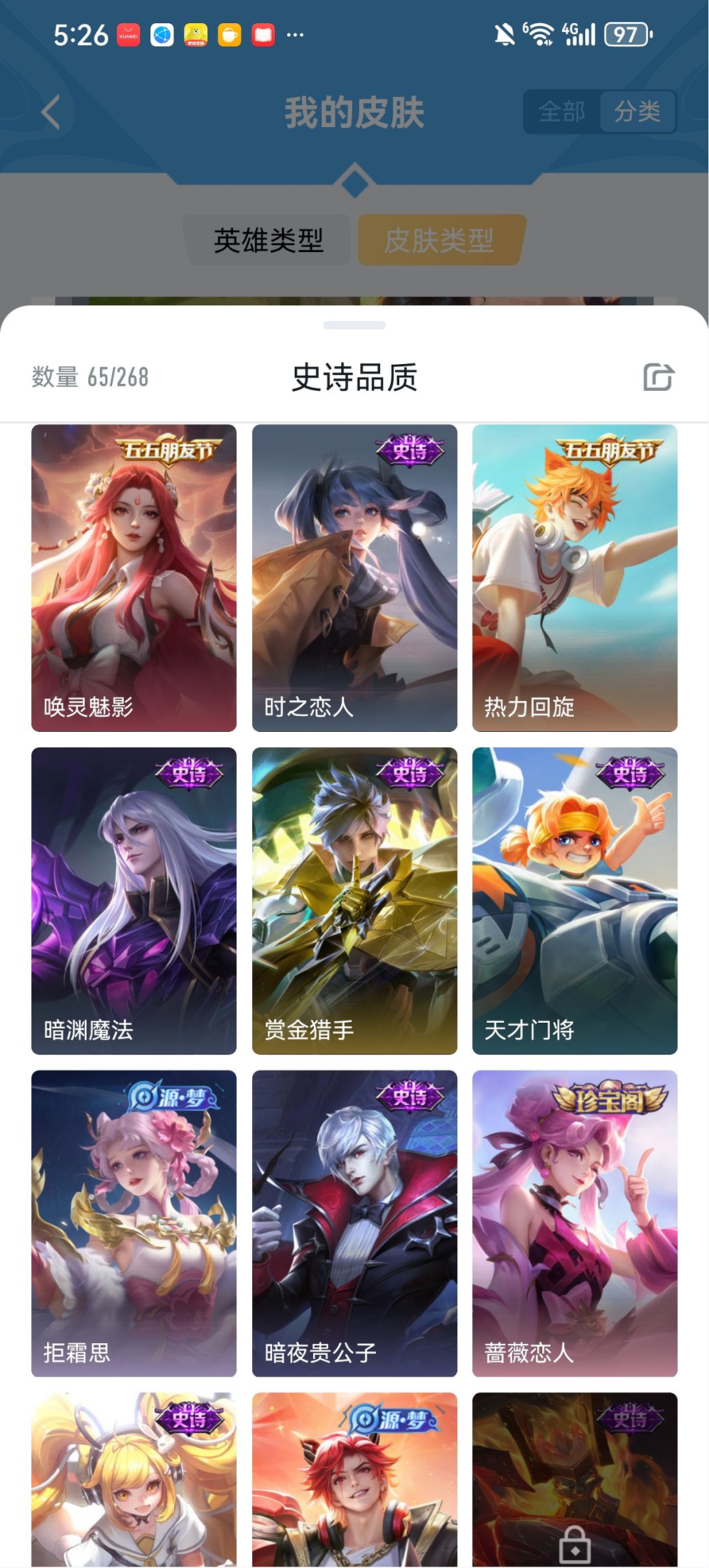709x1568 pixels.
Task: Switch to the 英雄类型 tab
Action: (x=268, y=240)
